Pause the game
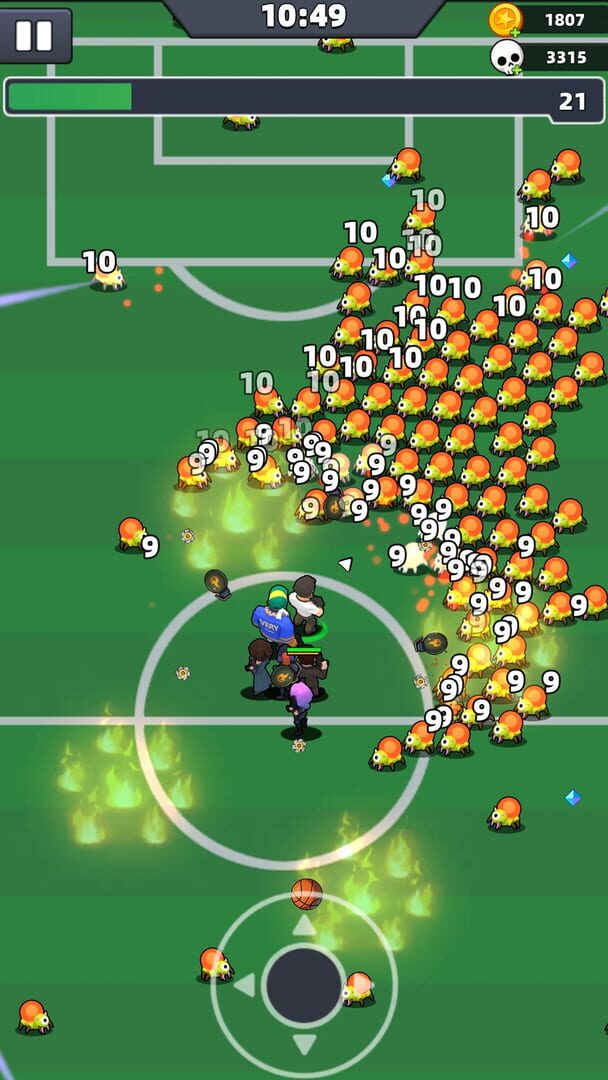The height and width of the screenshot is (1080, 608). pos(34,36)
